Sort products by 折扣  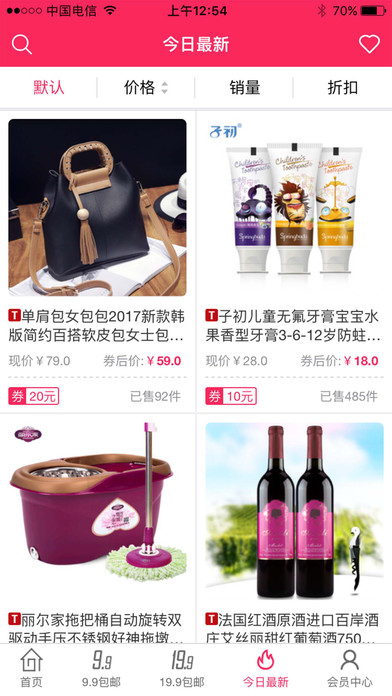pyautogui.click(x=343, y=87)
